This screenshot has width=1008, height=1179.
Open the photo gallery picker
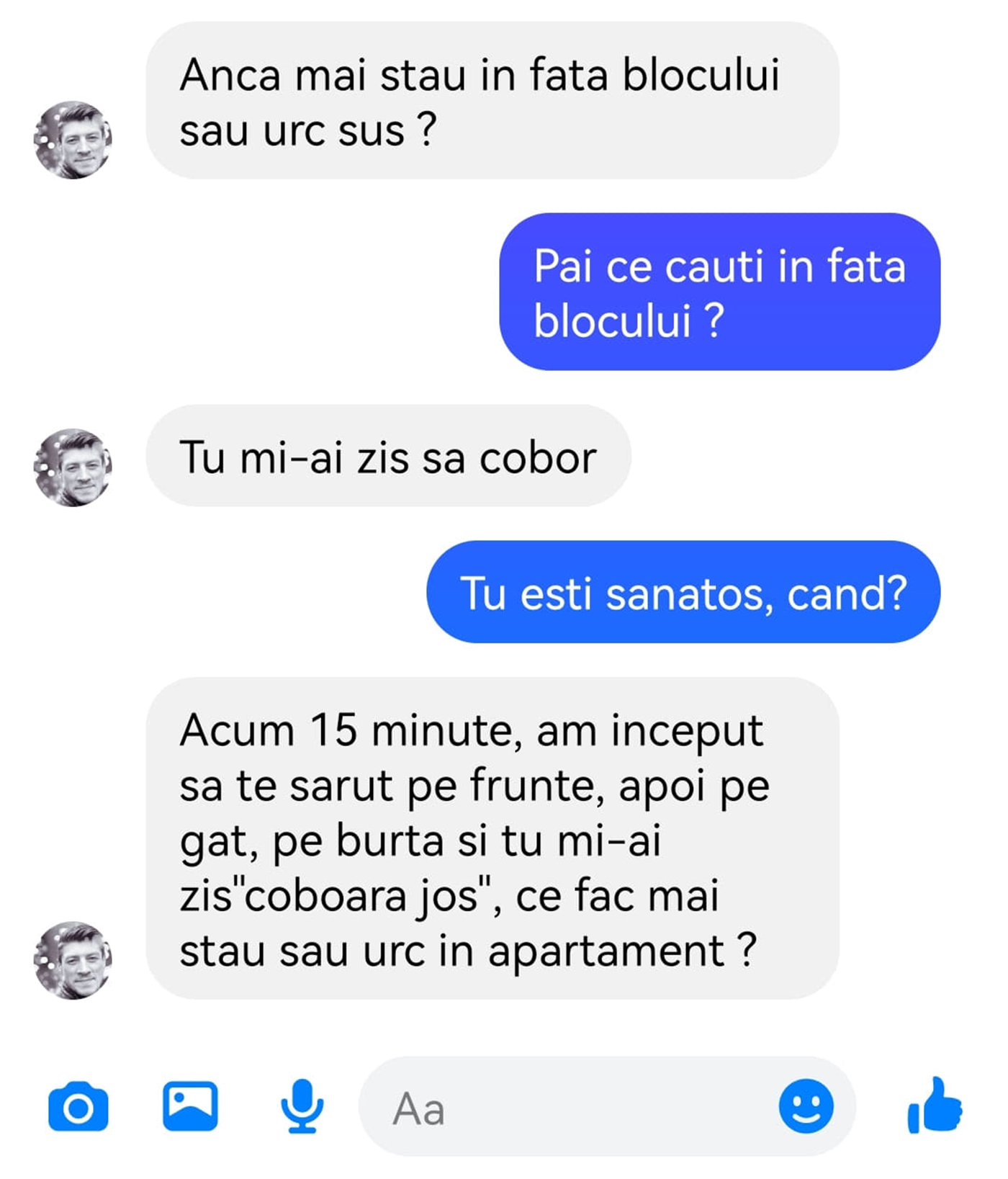190,1106
